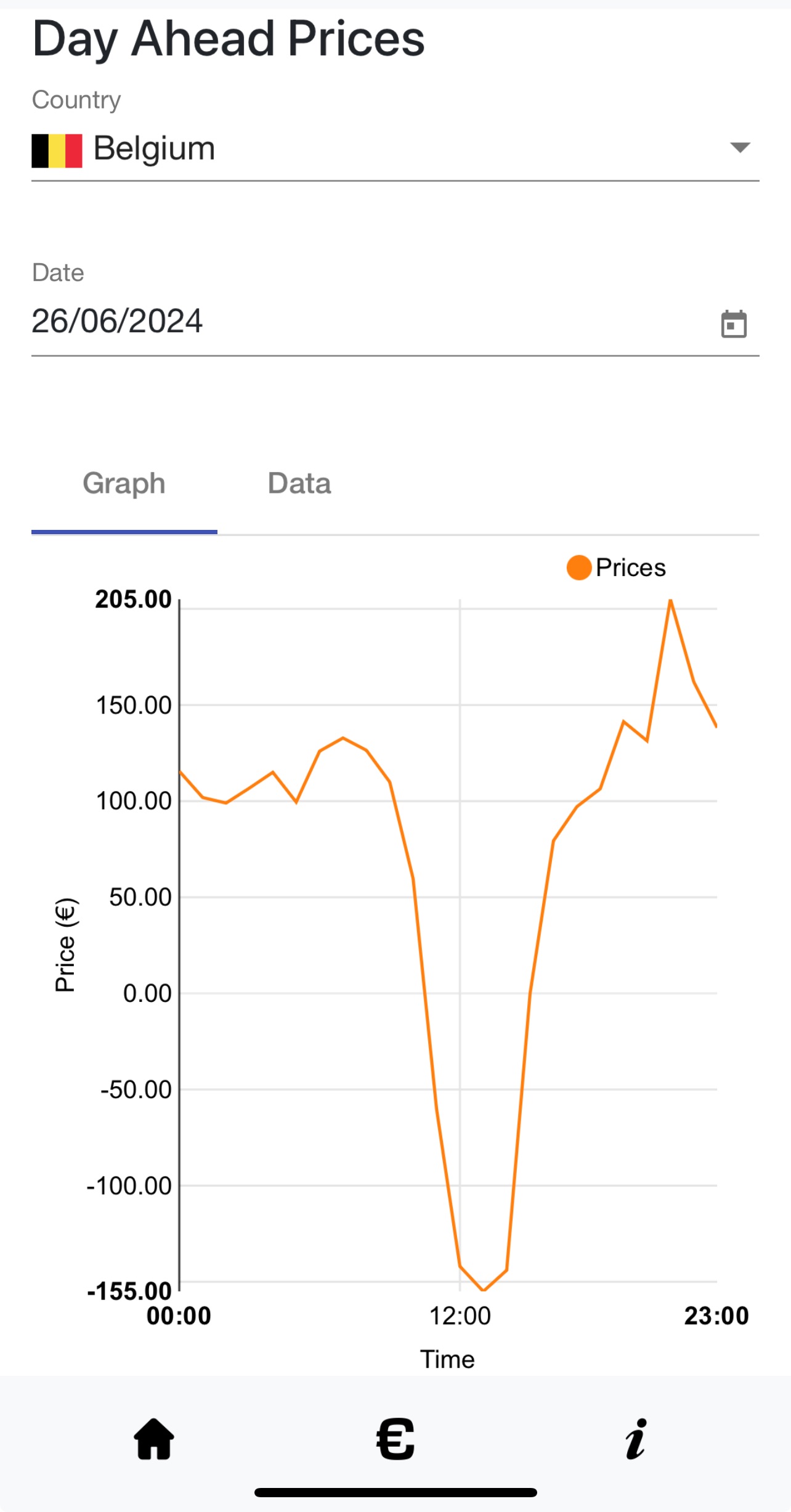Go to the home screen tab
This screenshot has height=1512, width=791.
click(154, 1439)
